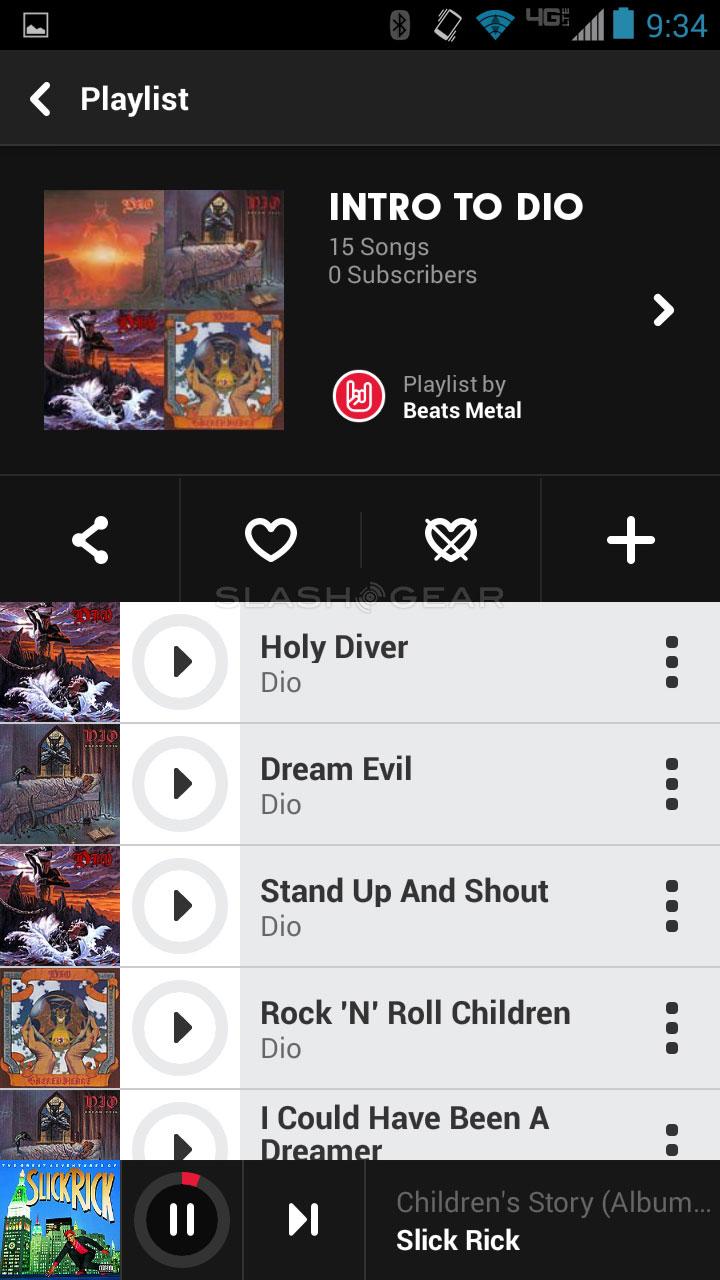Screen dimensions: 720x1280
Task: Pause the currently playing Slick Rick track
Action: 181,1220
